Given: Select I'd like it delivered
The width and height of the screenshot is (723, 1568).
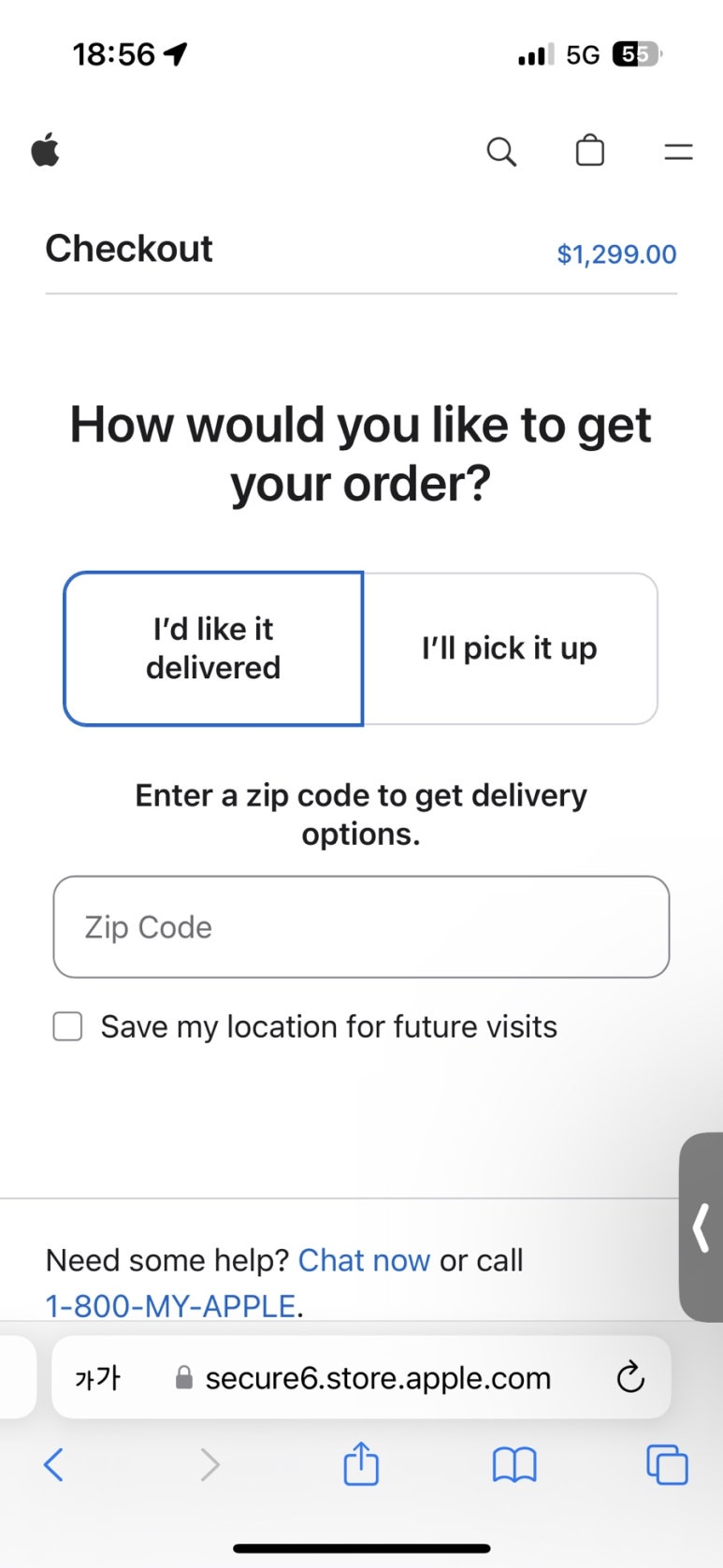Looking at the screenshot, I should pos(213,648).
